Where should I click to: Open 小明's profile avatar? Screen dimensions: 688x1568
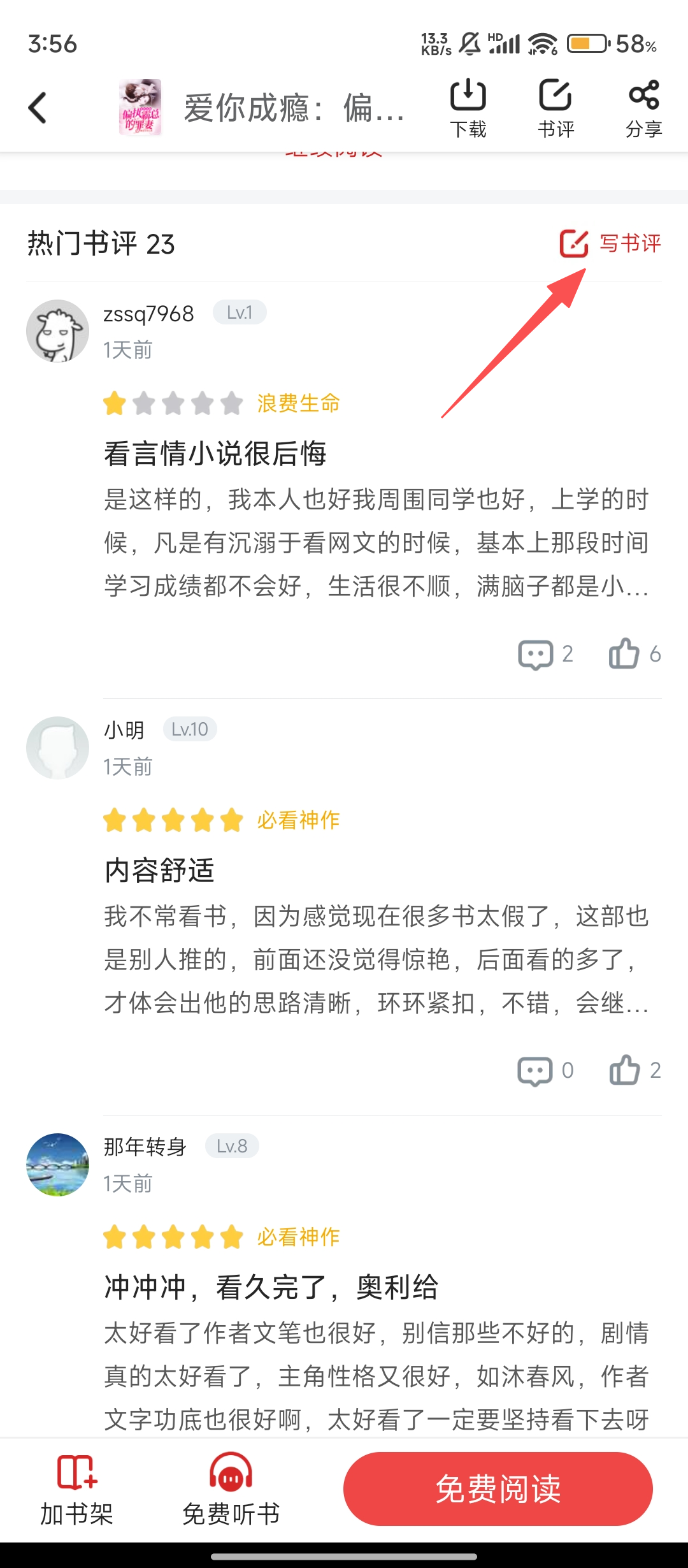(x=57, y=748)
